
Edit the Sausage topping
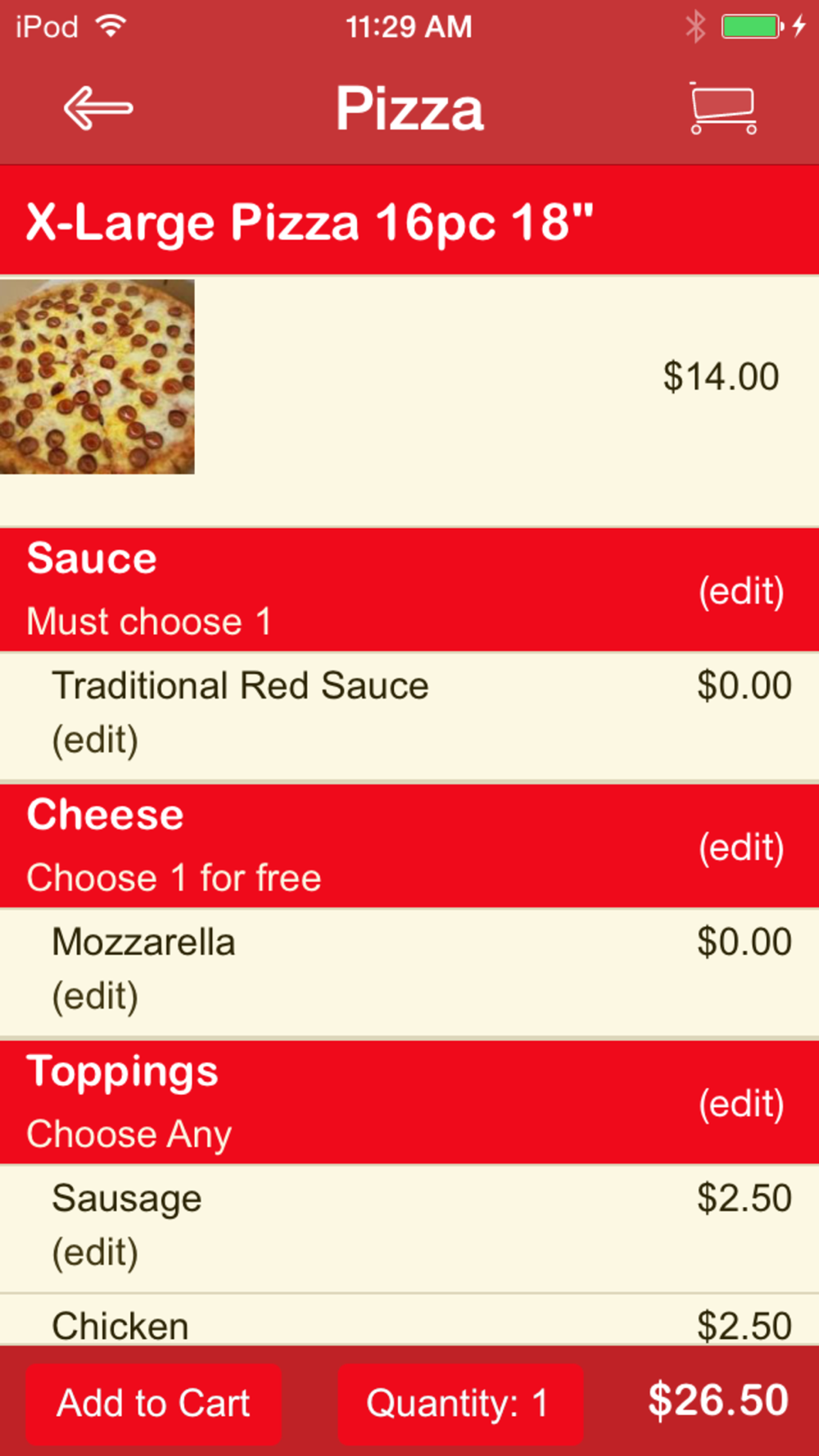(95, 1253)
